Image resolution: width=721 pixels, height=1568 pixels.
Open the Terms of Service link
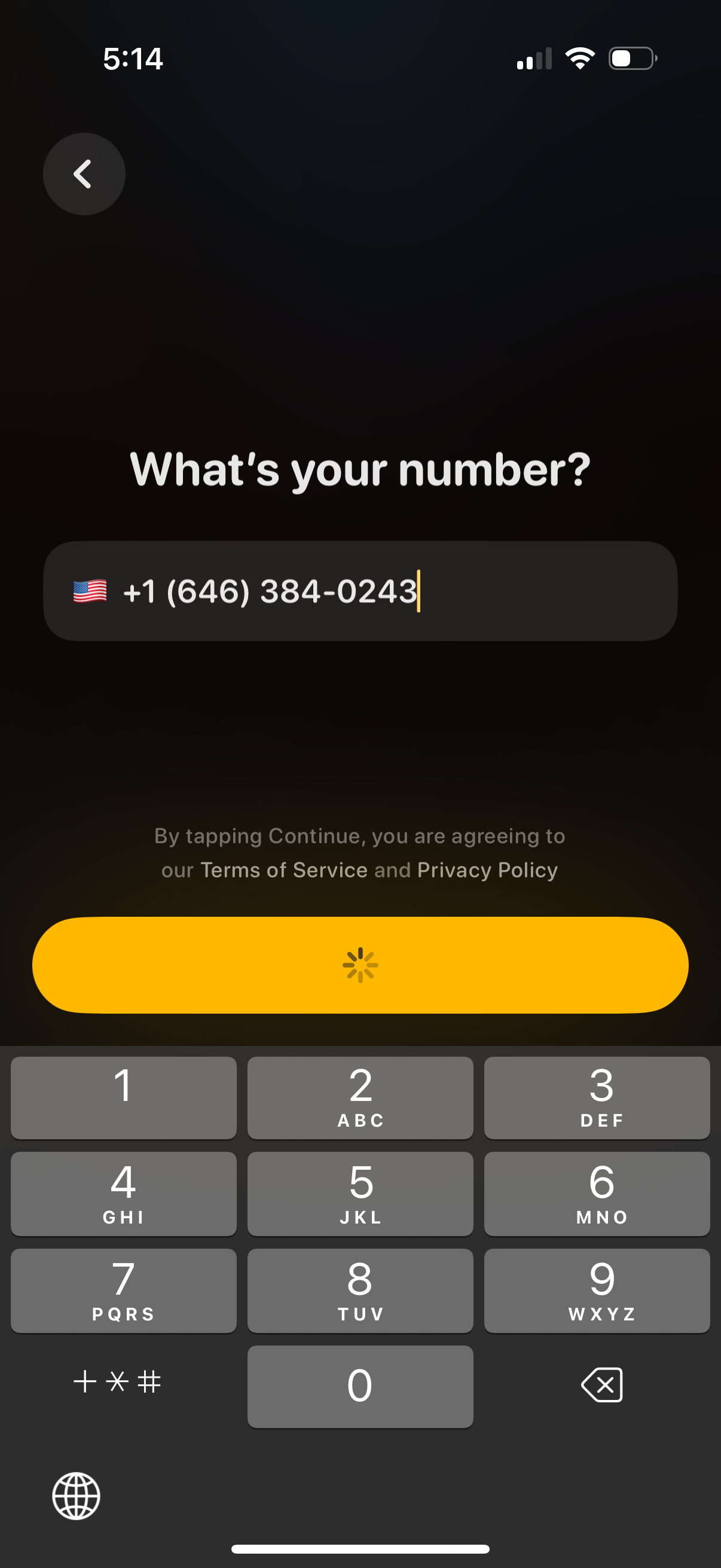[283, 870]
